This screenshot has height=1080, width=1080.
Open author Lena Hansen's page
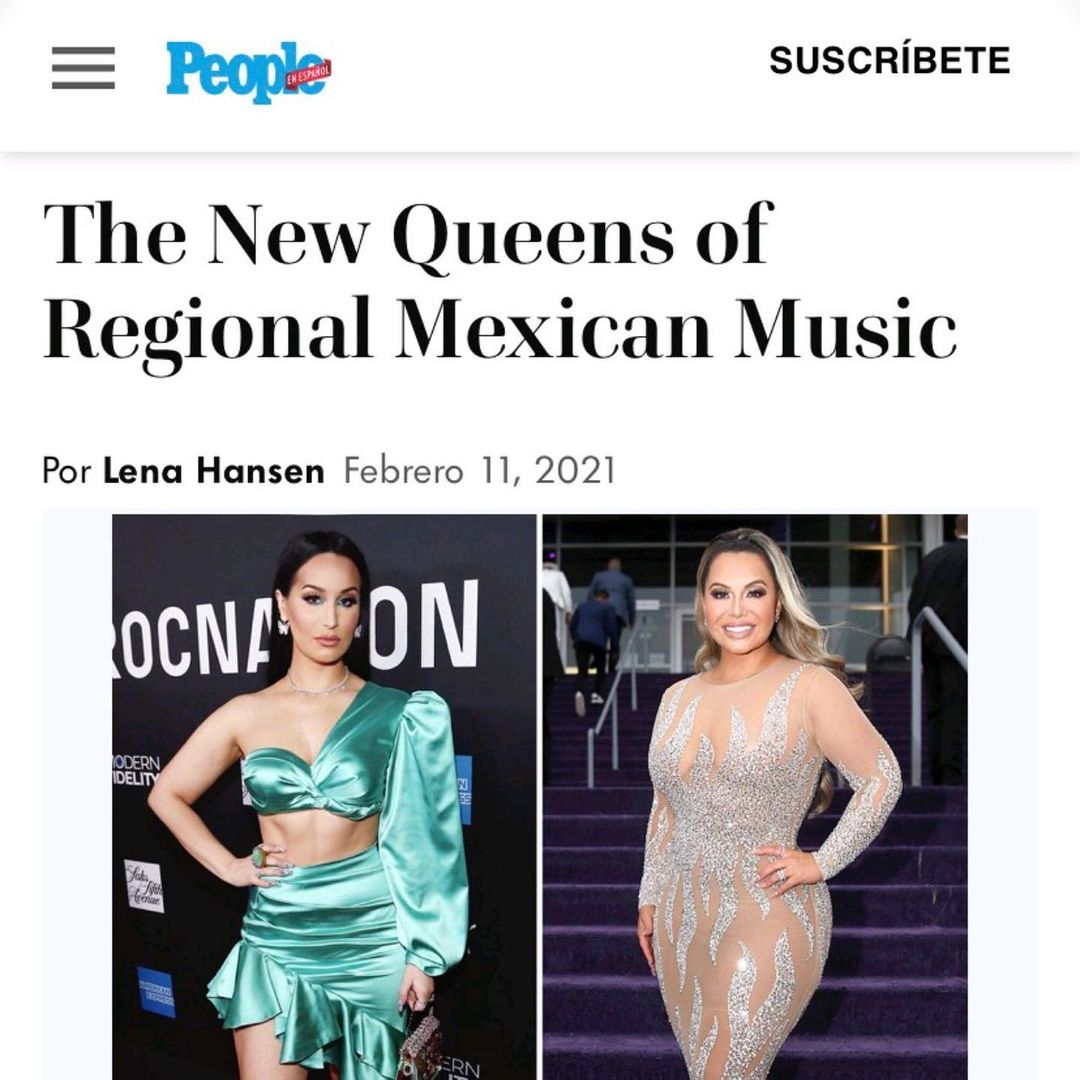pos(214,471)
